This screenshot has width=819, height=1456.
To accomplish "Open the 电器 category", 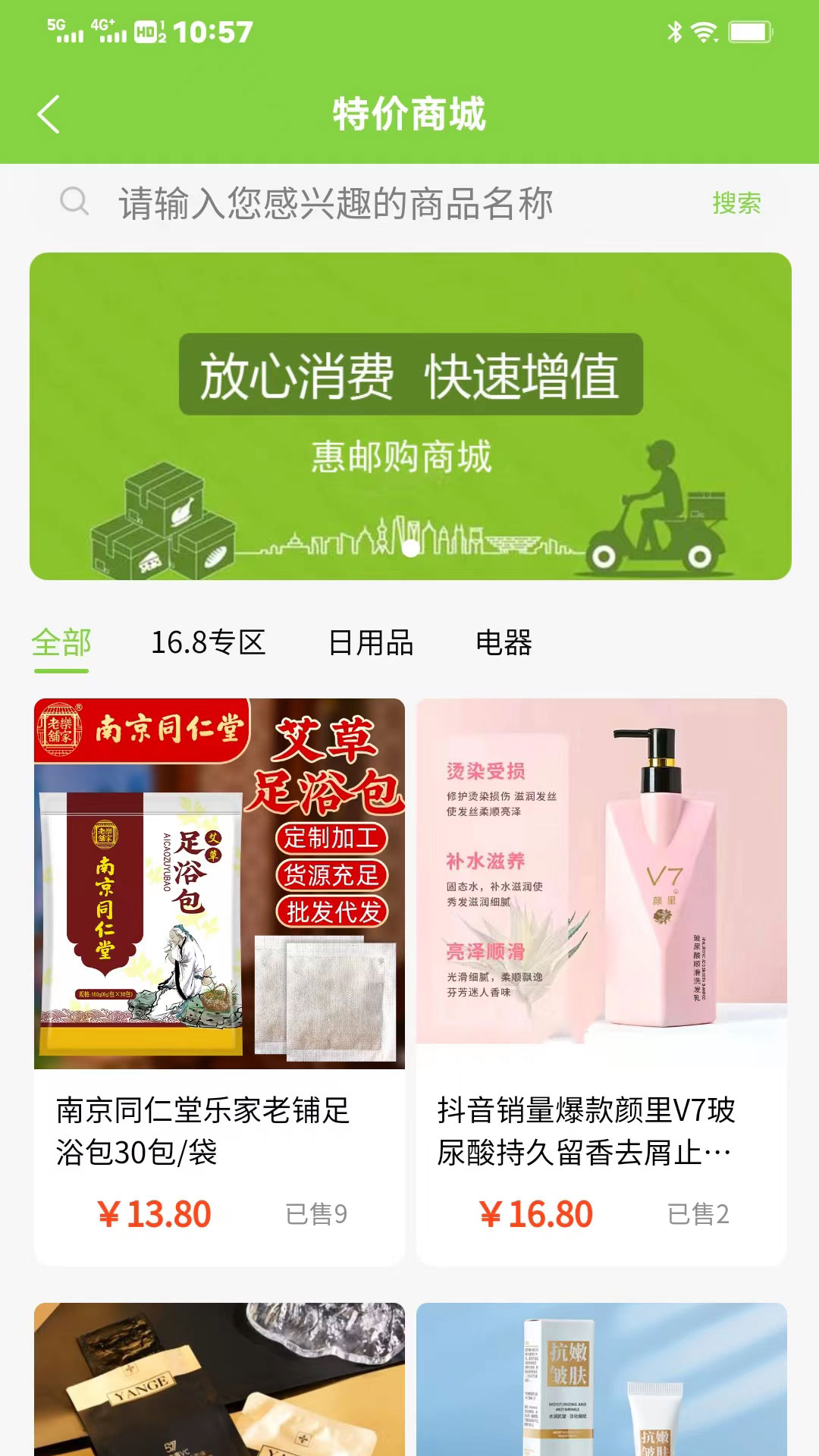I will pyautogui.click(x=505, y=642).
